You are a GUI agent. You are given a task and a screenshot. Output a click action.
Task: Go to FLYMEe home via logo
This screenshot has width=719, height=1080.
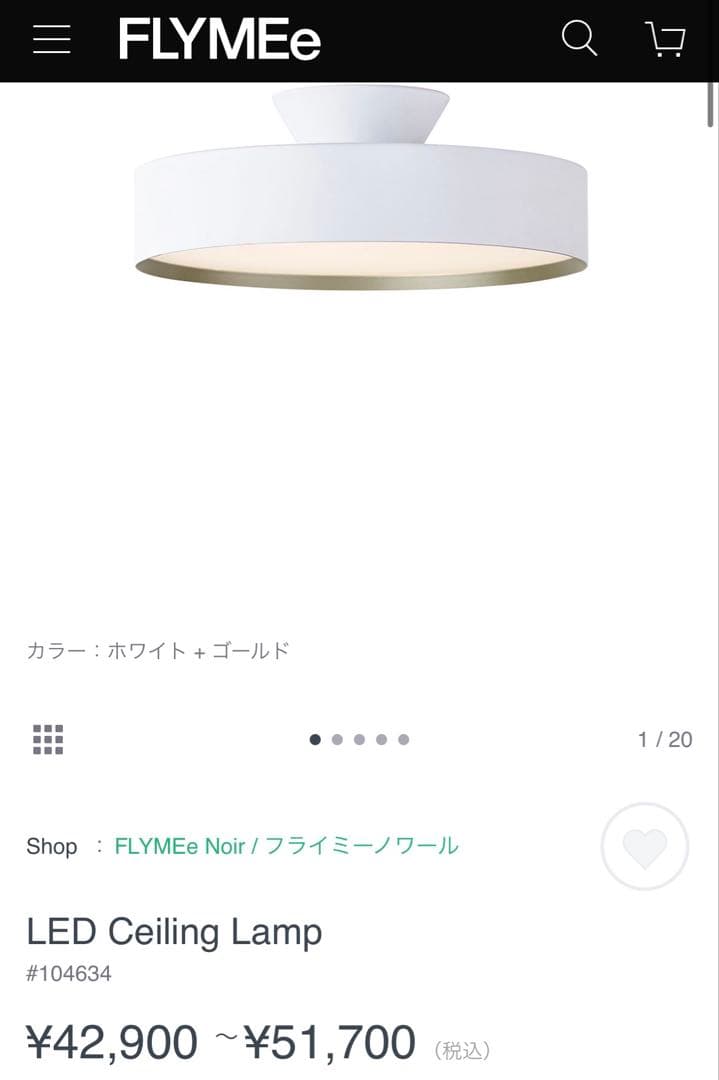pos(220,40)
